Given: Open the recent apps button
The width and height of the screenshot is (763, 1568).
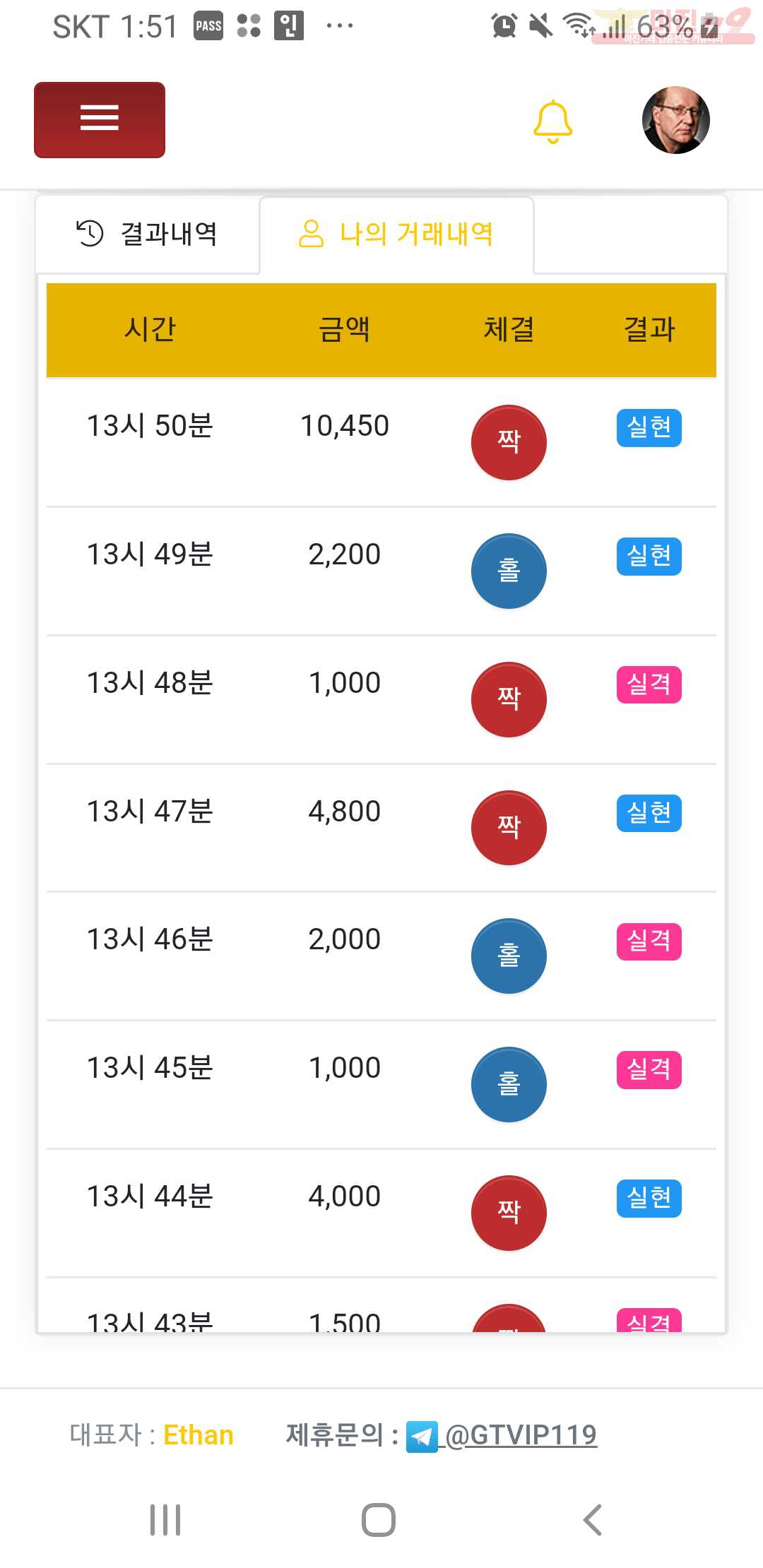Looking at the screenshot, I should (165, 1519).
